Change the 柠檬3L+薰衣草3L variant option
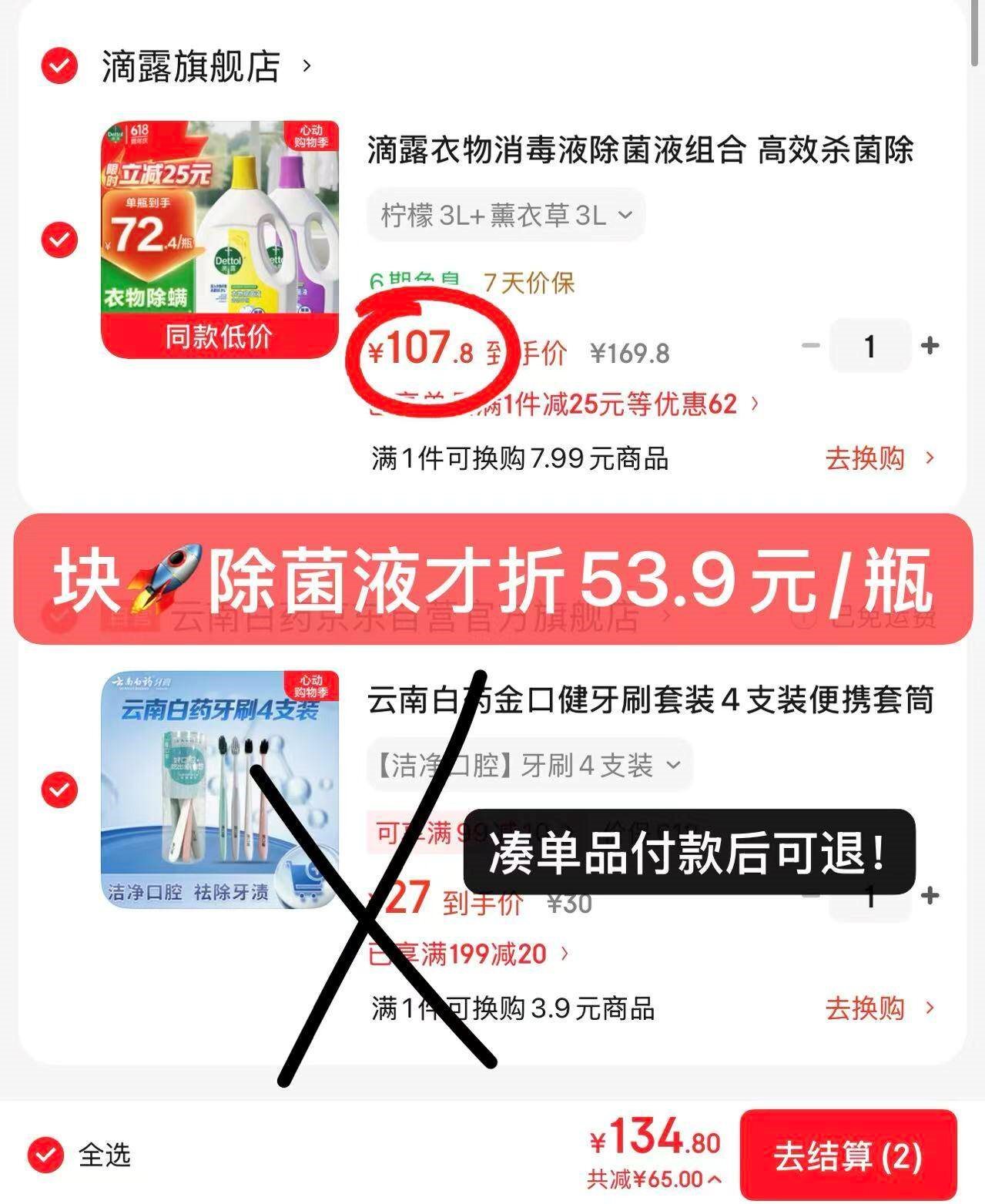985x1204 pixels. pos(505,215)
